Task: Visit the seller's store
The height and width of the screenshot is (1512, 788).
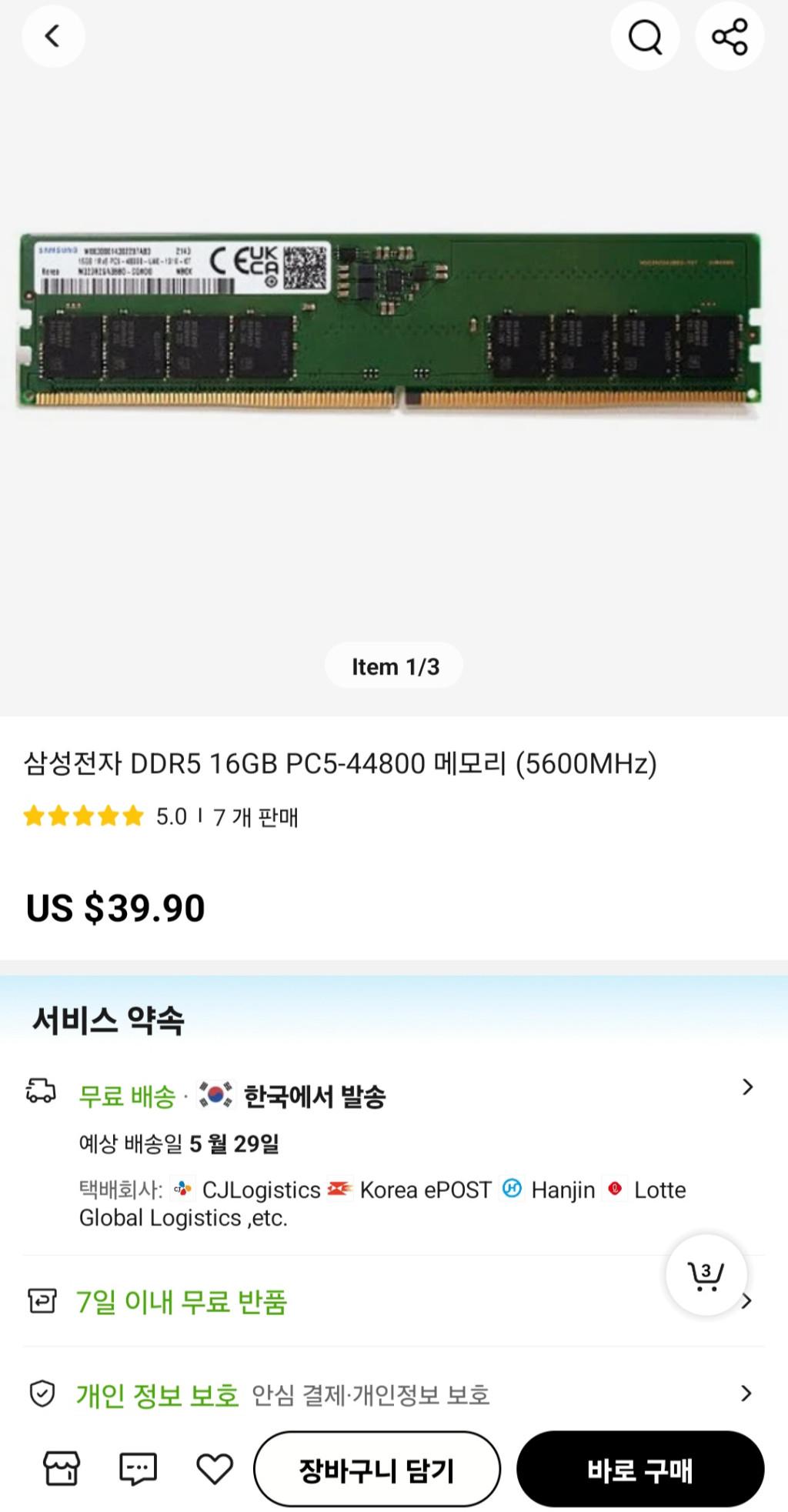Action: point(61,1469)
